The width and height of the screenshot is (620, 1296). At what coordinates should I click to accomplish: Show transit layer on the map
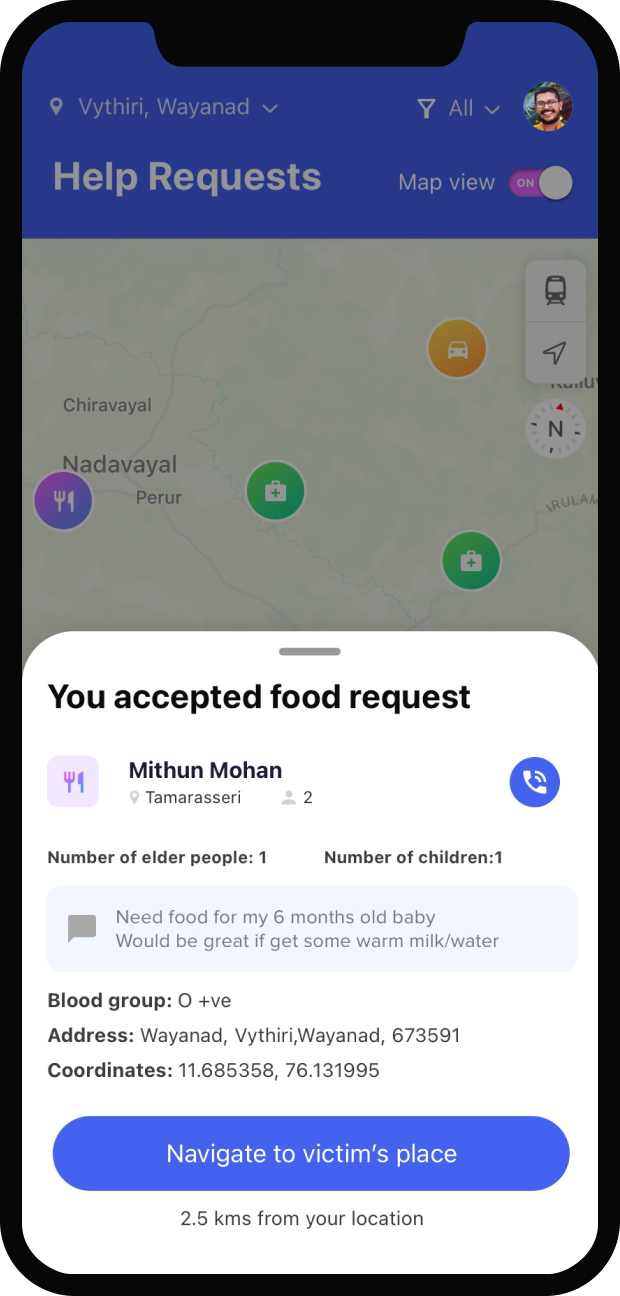tap(555, 290)
